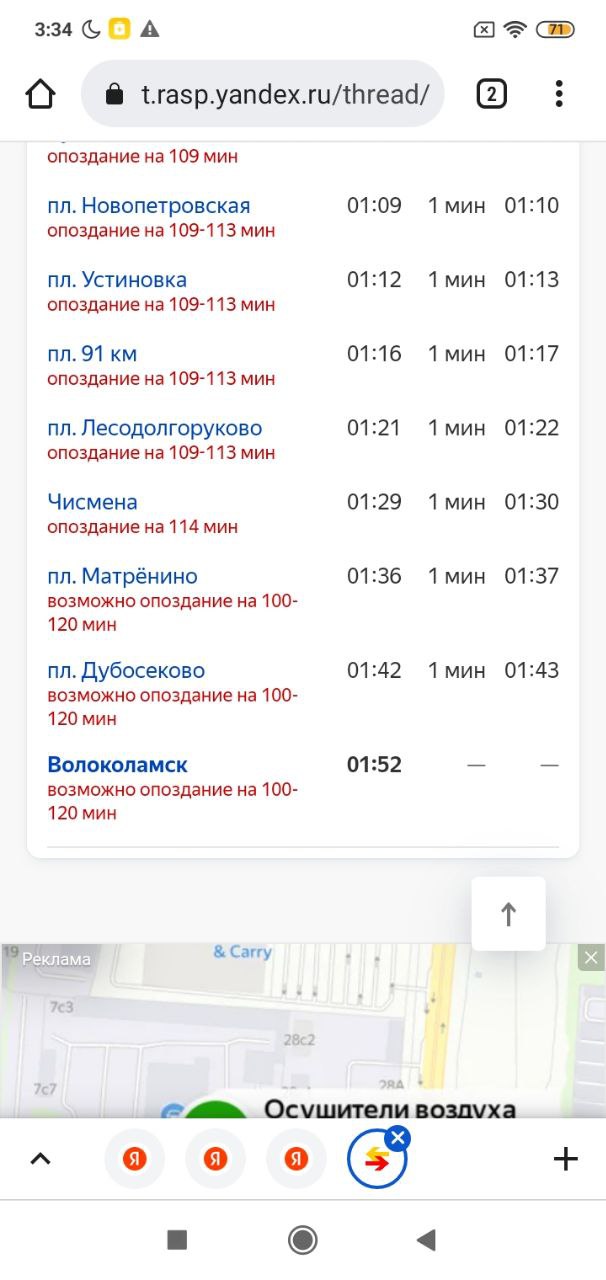Add a new browser tab
This screenshot has height=1280, width=606.
565,1159
